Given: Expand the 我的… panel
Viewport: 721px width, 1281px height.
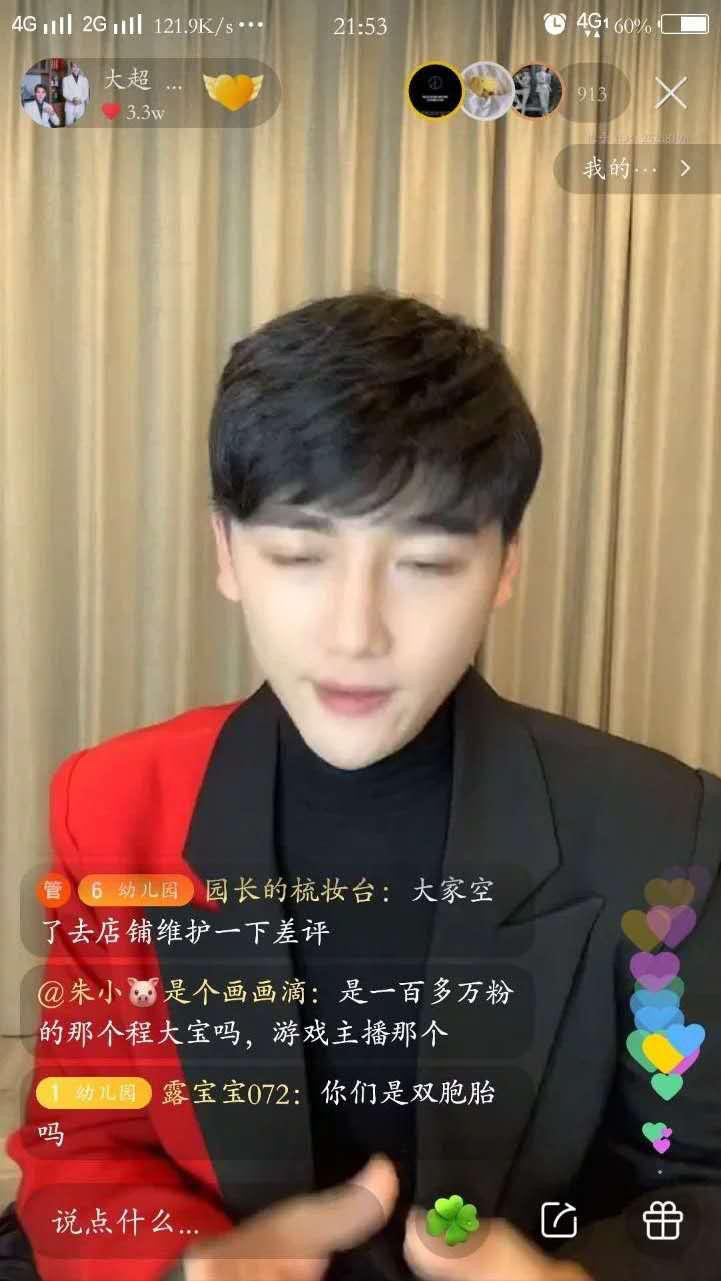Looking at the screenshot, I should click(x=637, y=169).
